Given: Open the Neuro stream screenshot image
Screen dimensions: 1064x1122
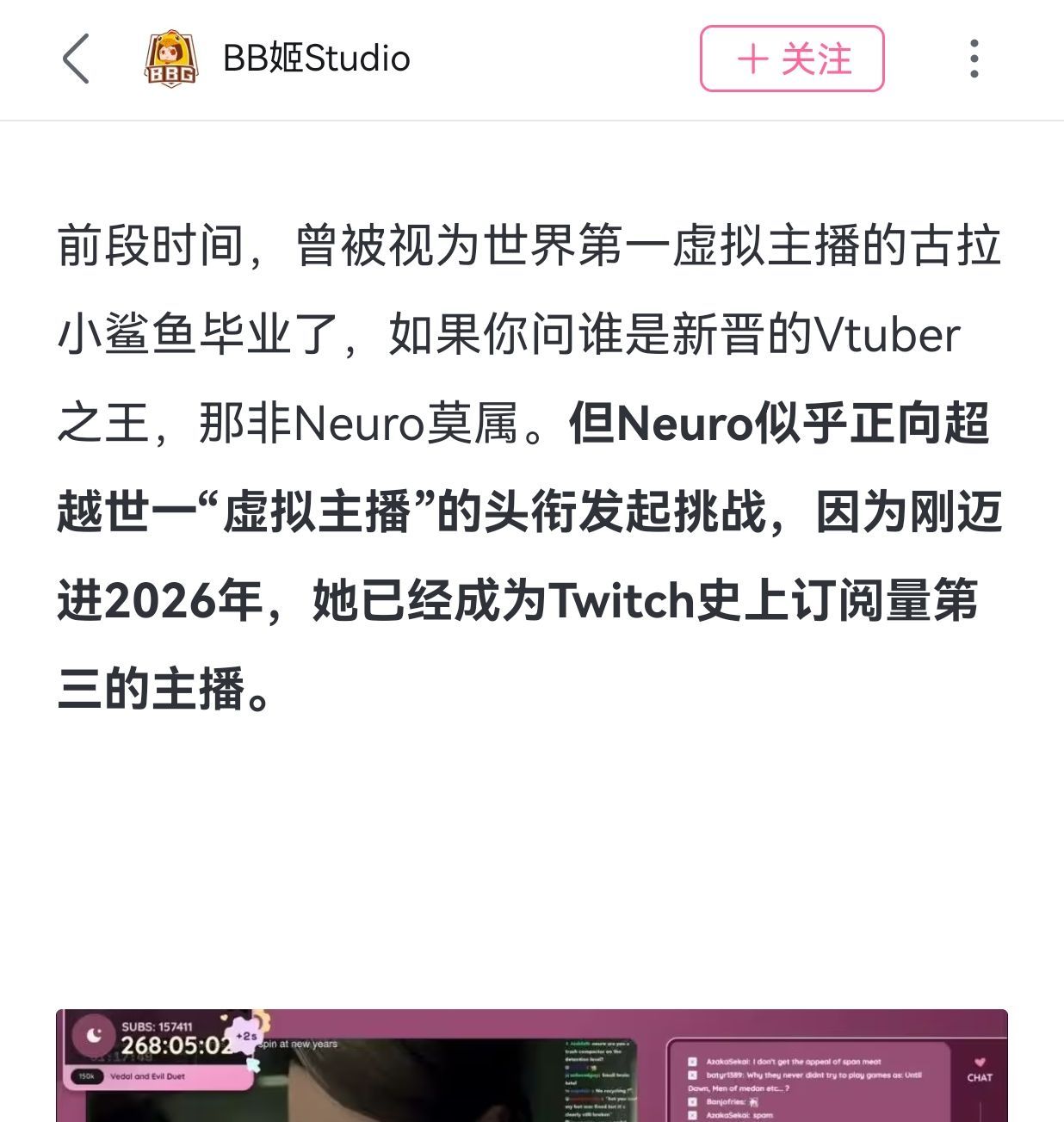Looking at the screenshot, I should click(x=532, y=1065).
